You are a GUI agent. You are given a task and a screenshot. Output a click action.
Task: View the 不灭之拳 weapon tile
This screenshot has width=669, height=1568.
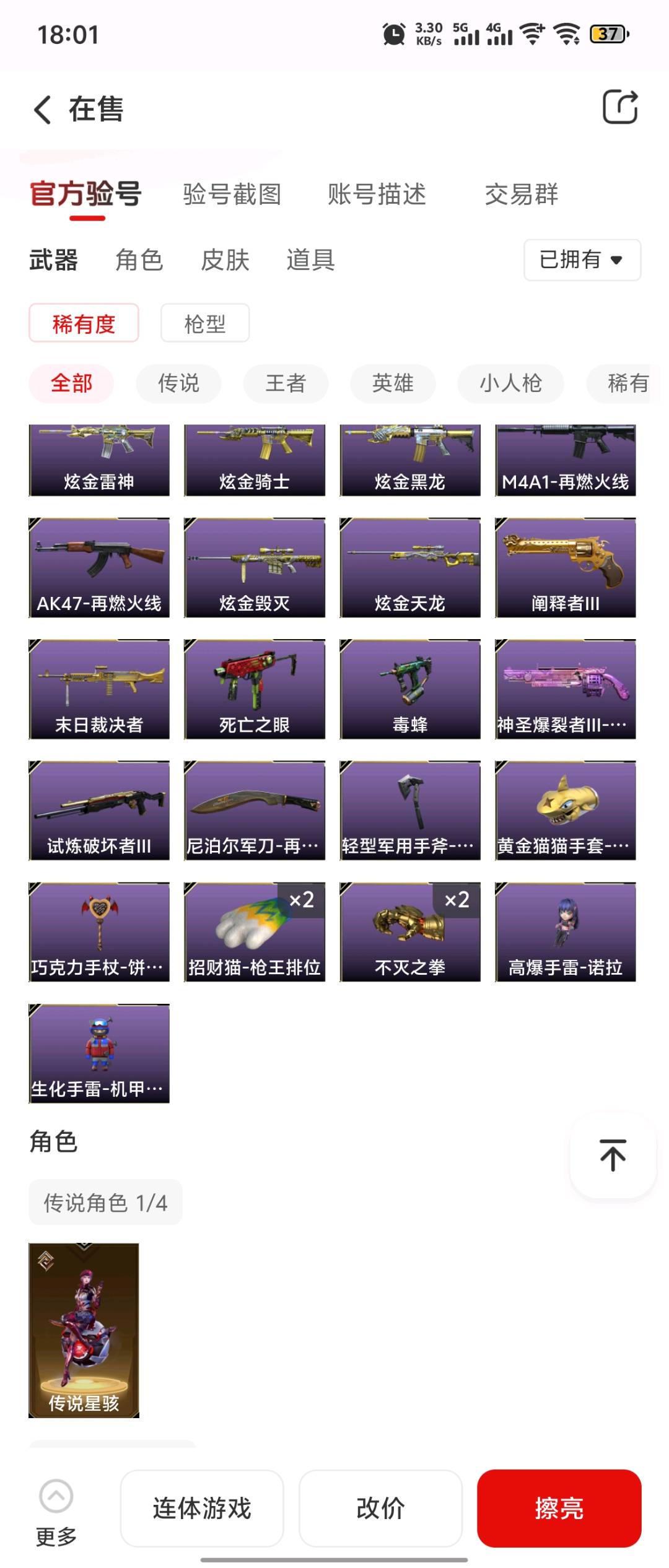coord(410,932)
